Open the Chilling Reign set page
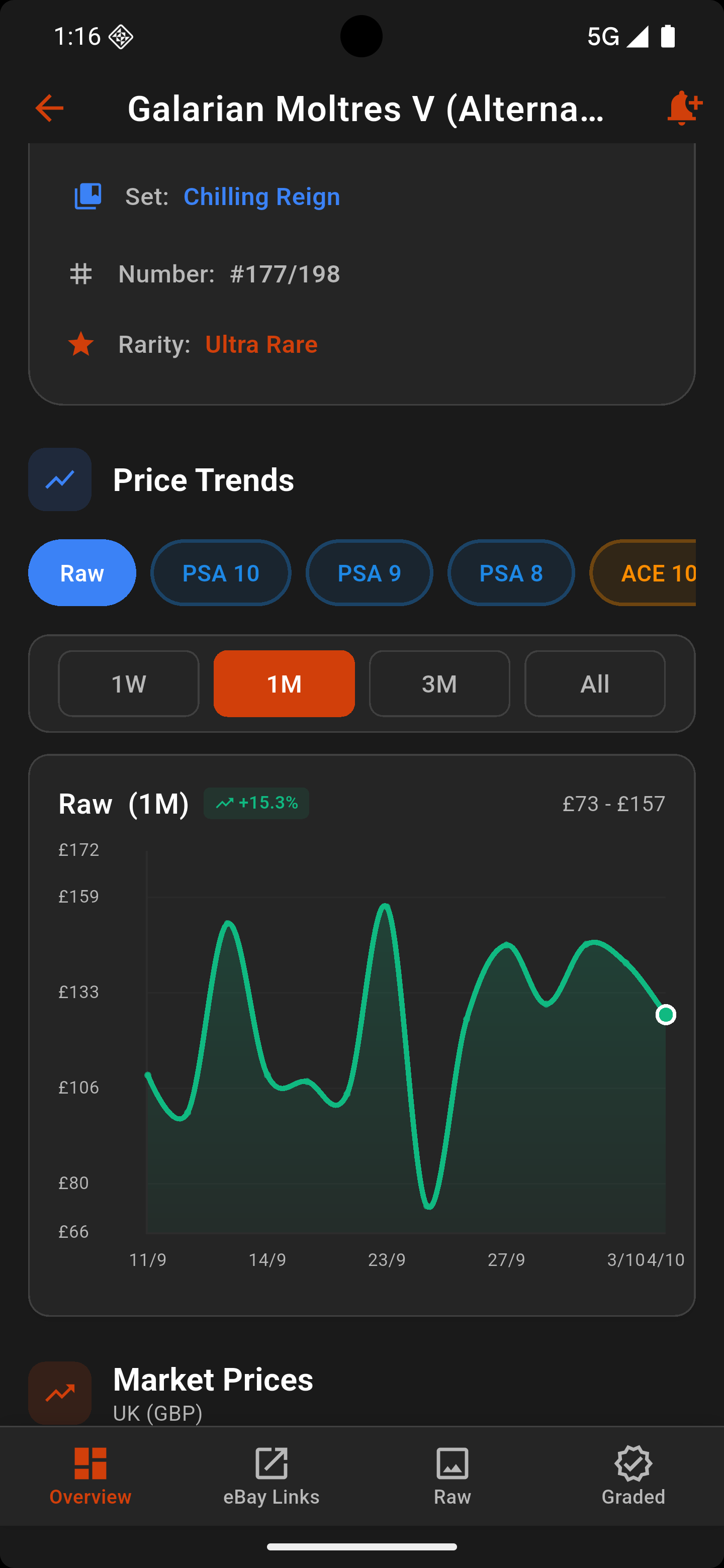Image resolution: width=724 pixels, height=1568 pixels. click(261, 196)
